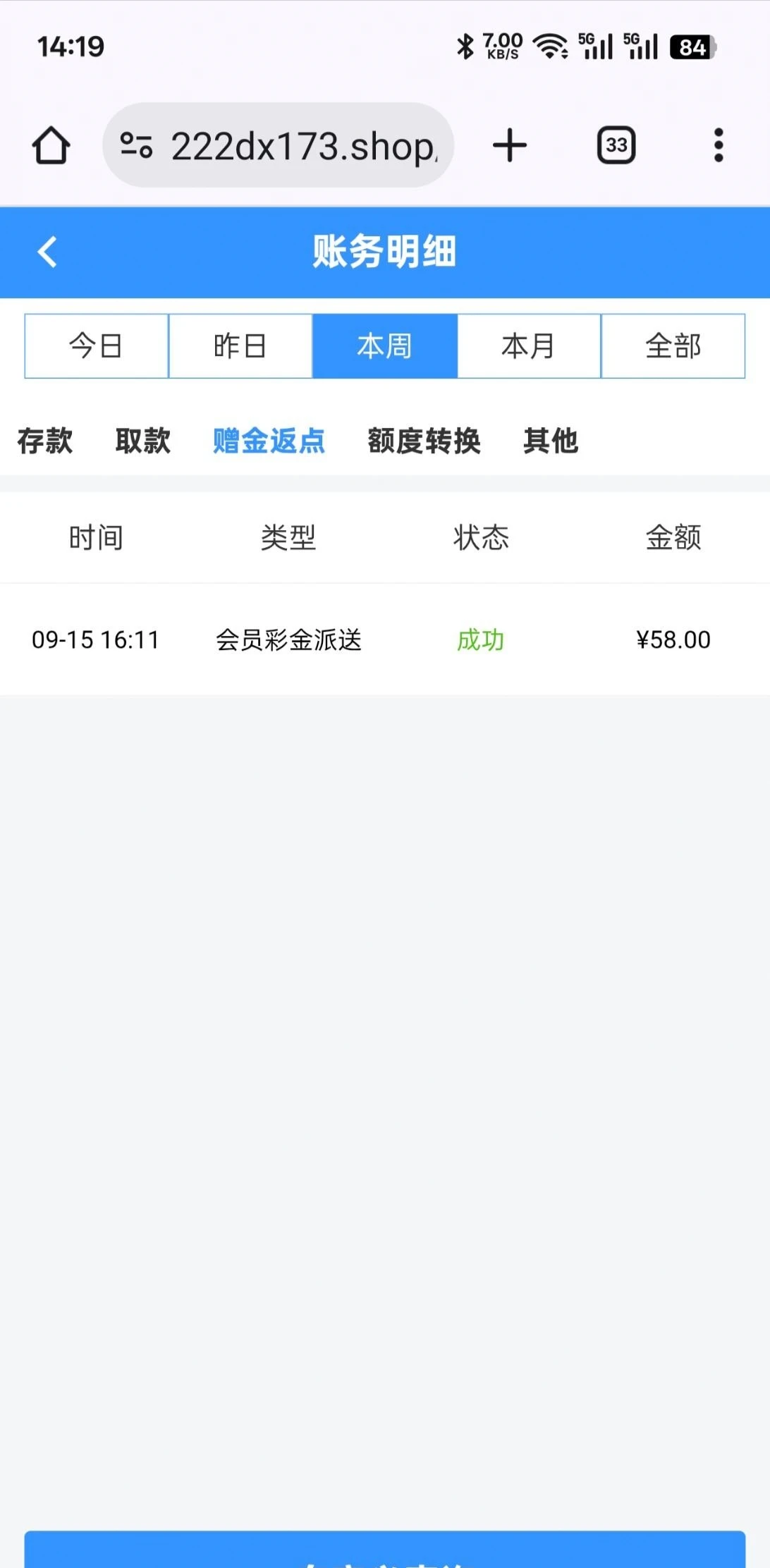Viewport: 770px width, 1568px height.
Task: Tap the 会员彩金派送 transaction row
Action: (291, 640)
